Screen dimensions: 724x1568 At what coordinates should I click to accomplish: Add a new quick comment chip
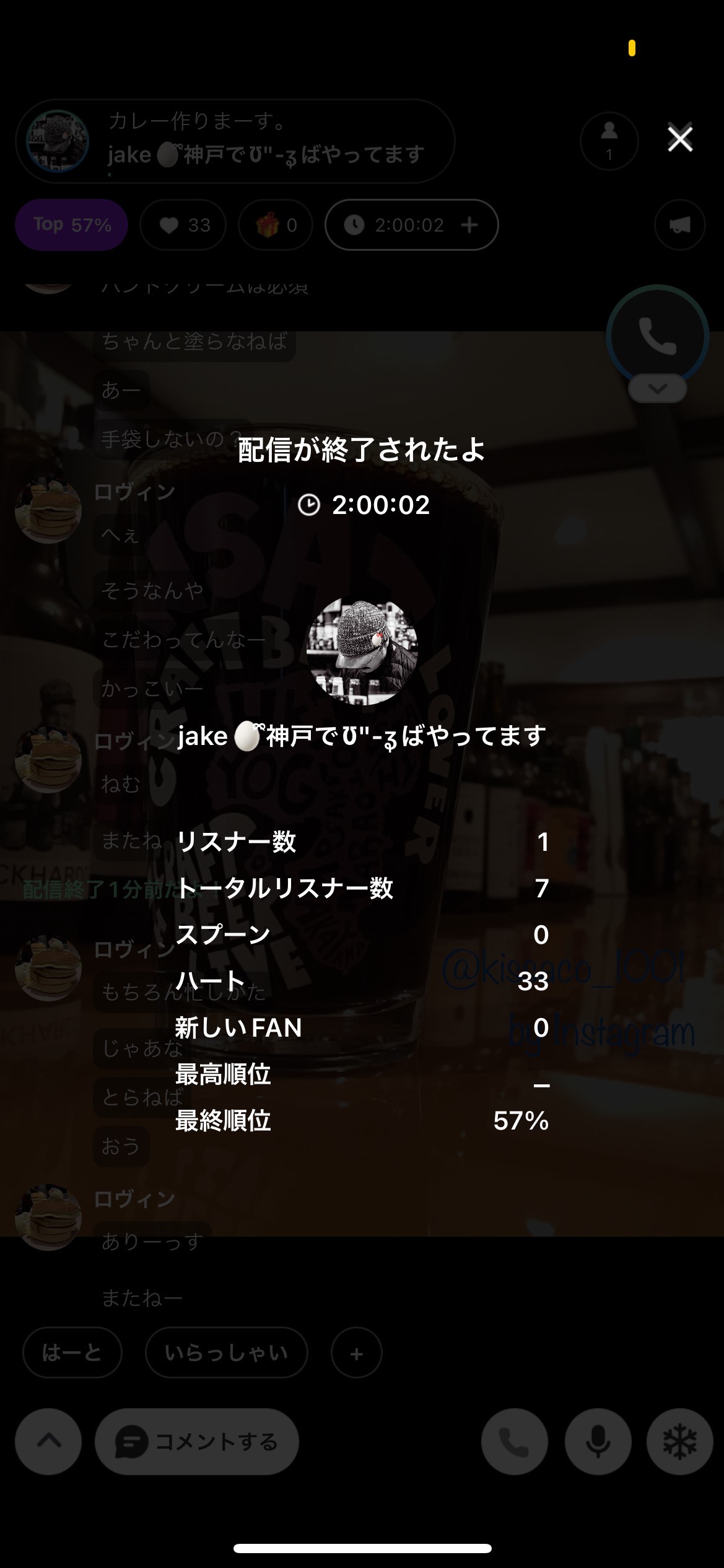point(356,1354)
